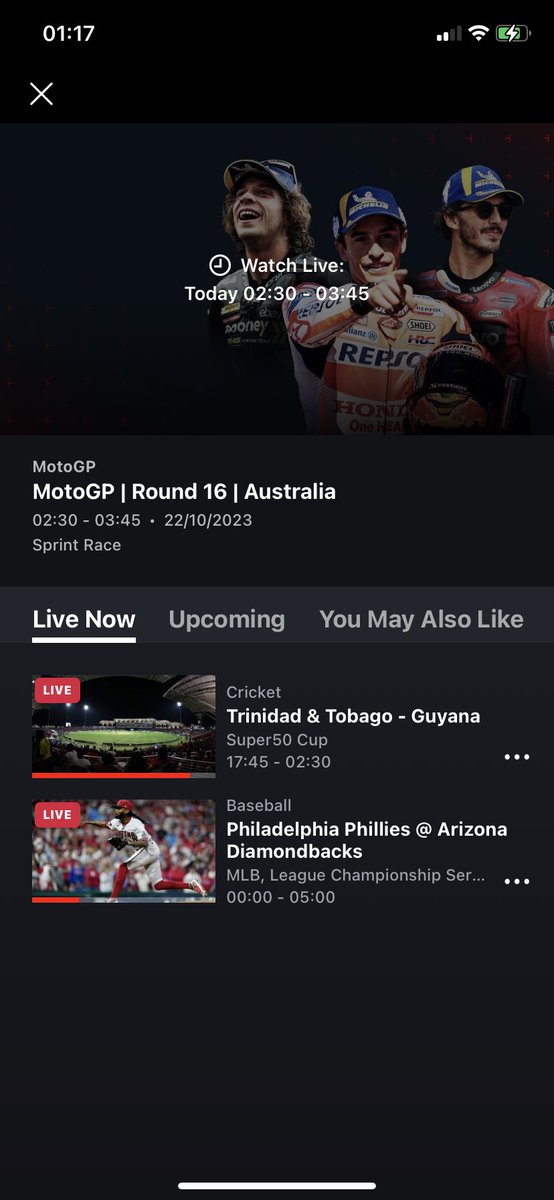Viewport: 554px width, 1200px height.
Task: Select the Live Now tab
Action: [84, 619]
